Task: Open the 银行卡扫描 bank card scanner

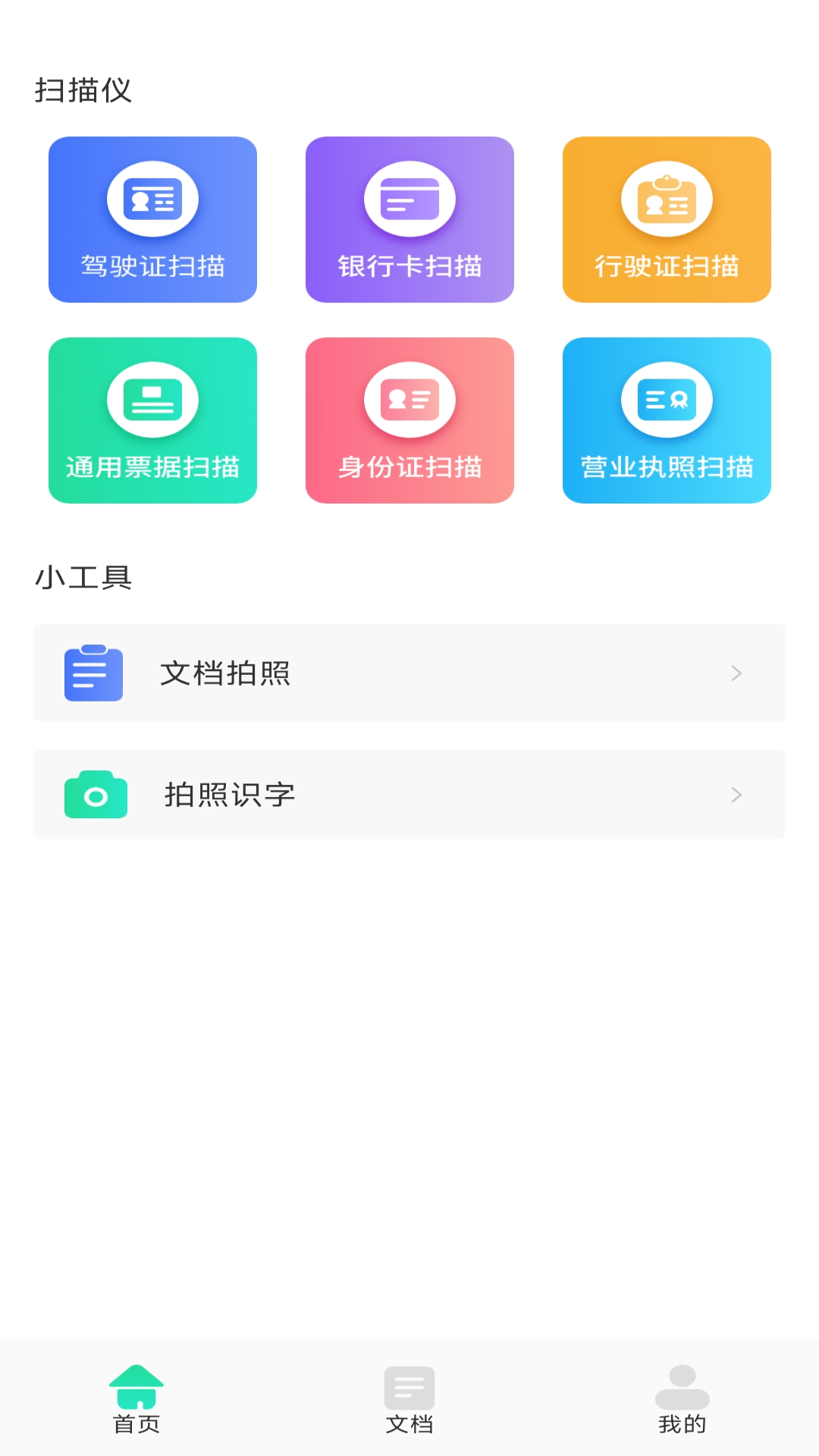Action: point(409,218)
